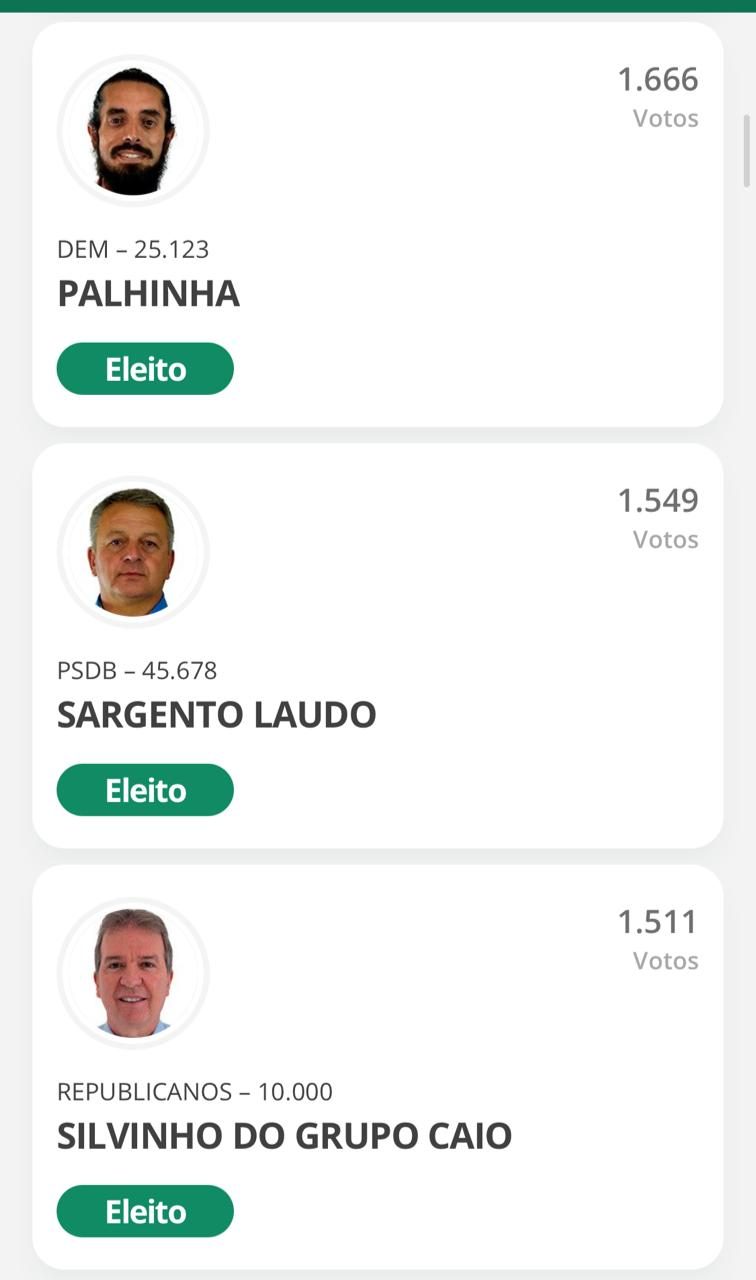Select the SILVINHO DO GRUPO CAIO card
Viewport: 756px width, 1280px height.
coord(377,1067)
